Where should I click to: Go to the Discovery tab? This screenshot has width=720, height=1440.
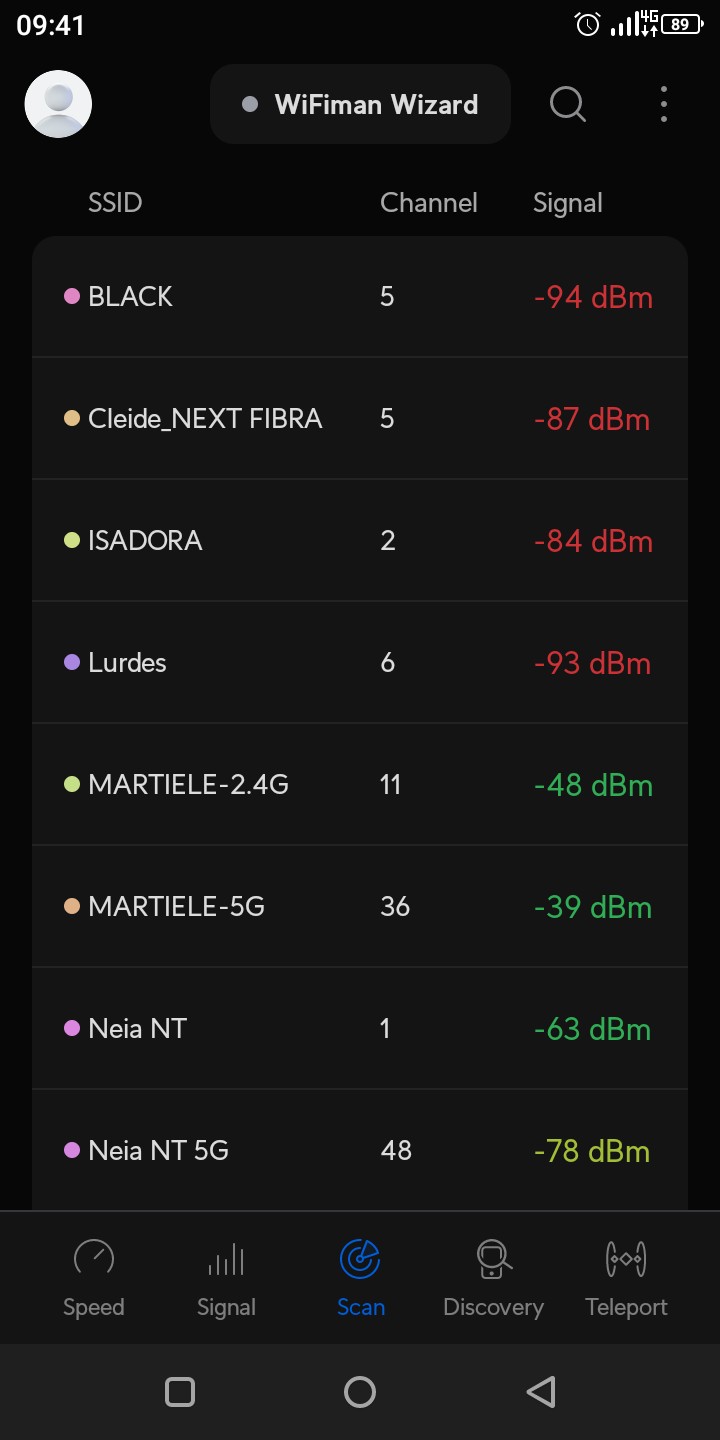tap(493, 1278)
